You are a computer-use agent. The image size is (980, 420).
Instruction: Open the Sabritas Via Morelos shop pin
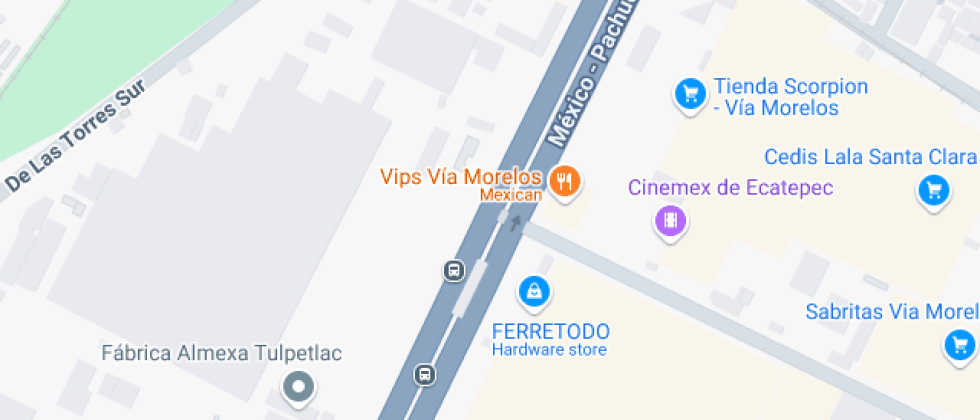(x=960, y=346)
